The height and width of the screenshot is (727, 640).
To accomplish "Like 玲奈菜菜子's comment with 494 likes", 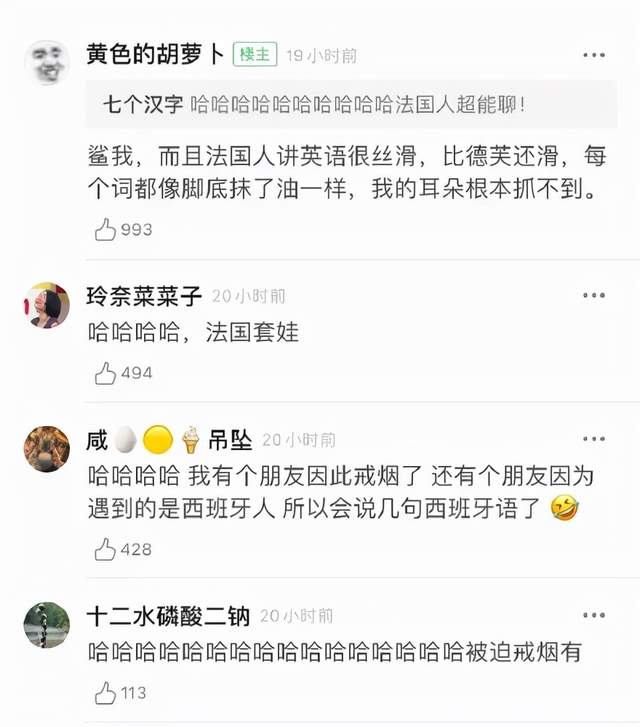I will (106, 374).
